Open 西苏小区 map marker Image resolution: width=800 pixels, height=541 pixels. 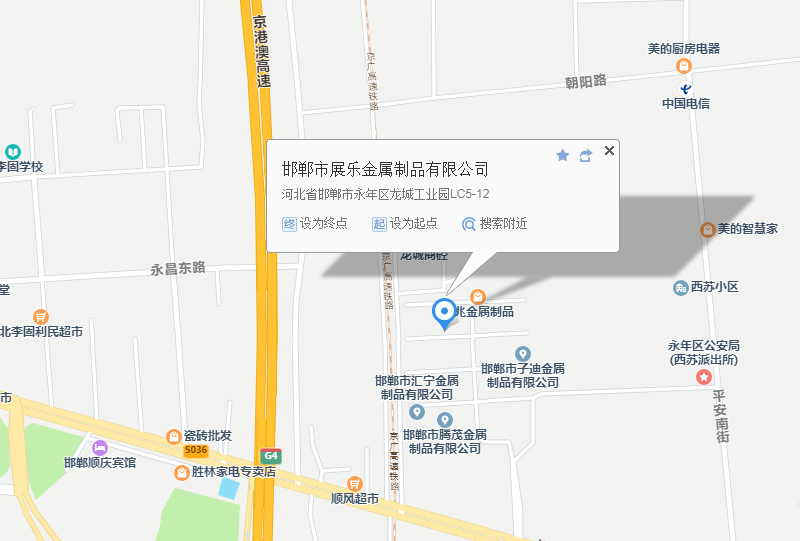coord(681,287)
